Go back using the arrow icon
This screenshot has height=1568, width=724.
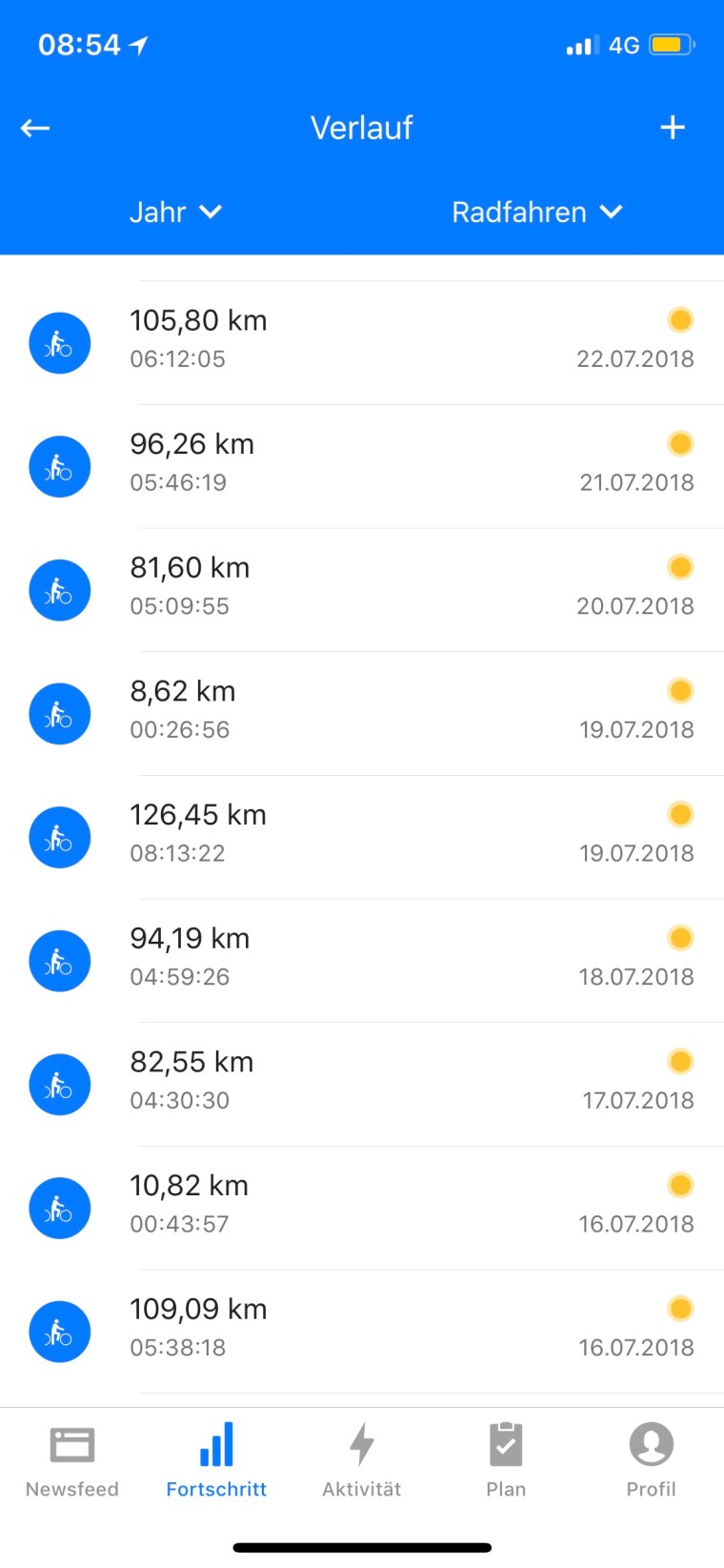point(35,128)
